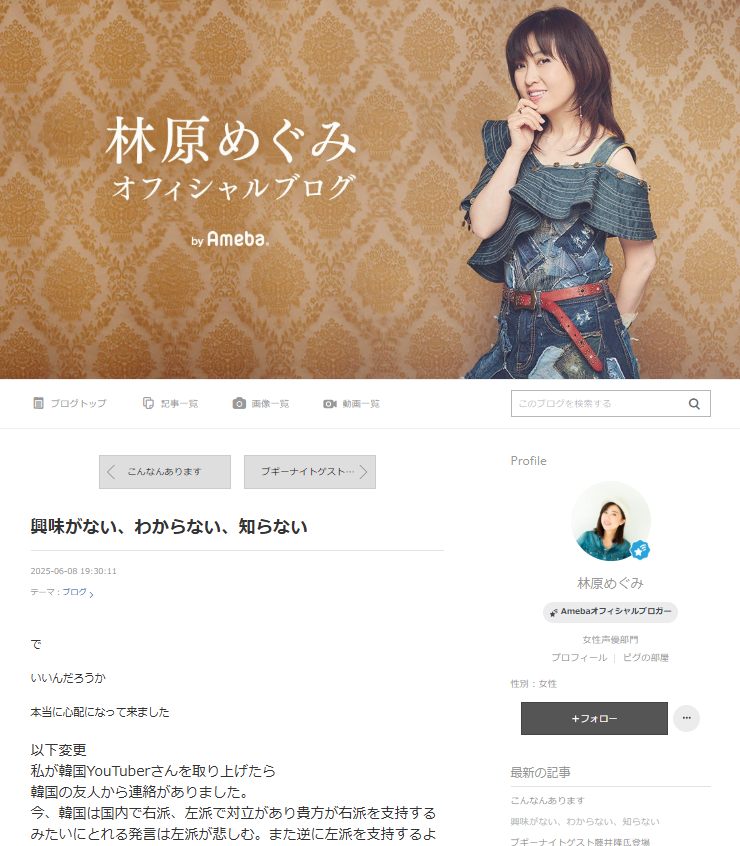Open 動画一覧 video list
This screenshot has height=846, width=740.
[351, 403]
